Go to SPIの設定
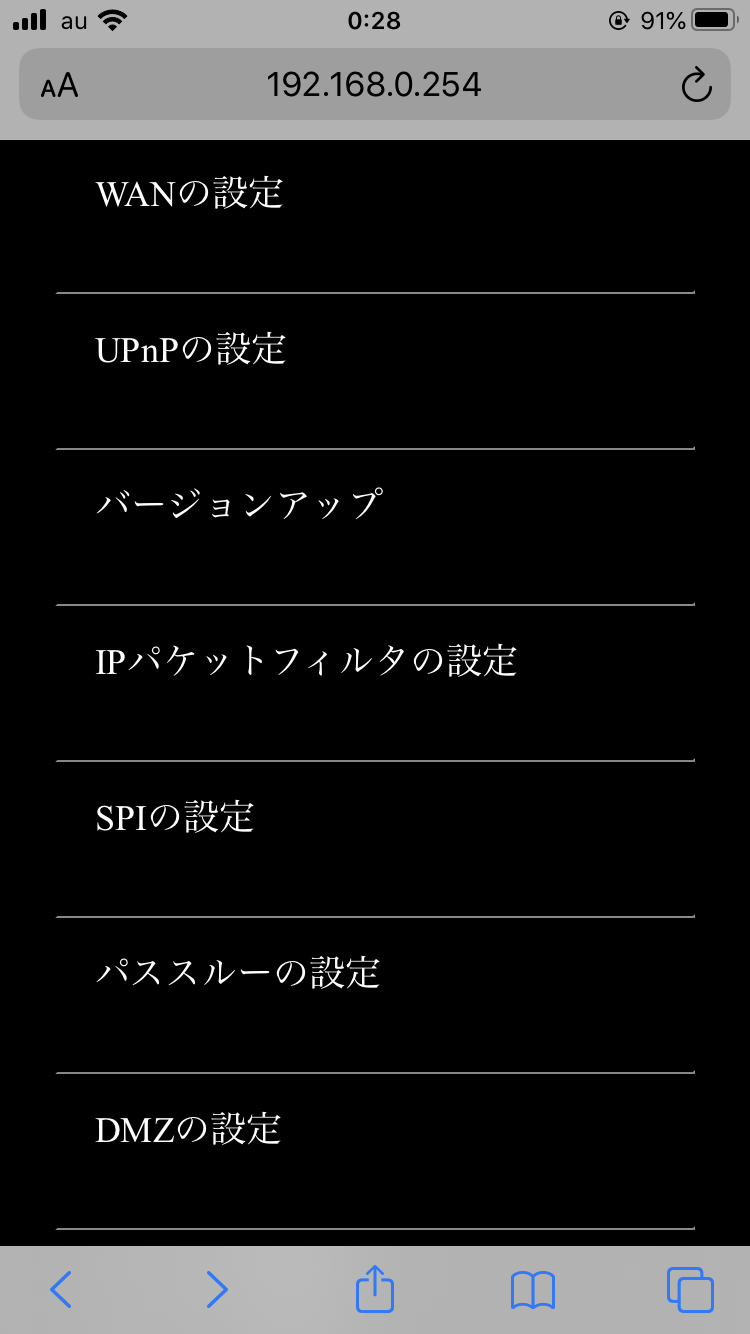 [175, 817]
